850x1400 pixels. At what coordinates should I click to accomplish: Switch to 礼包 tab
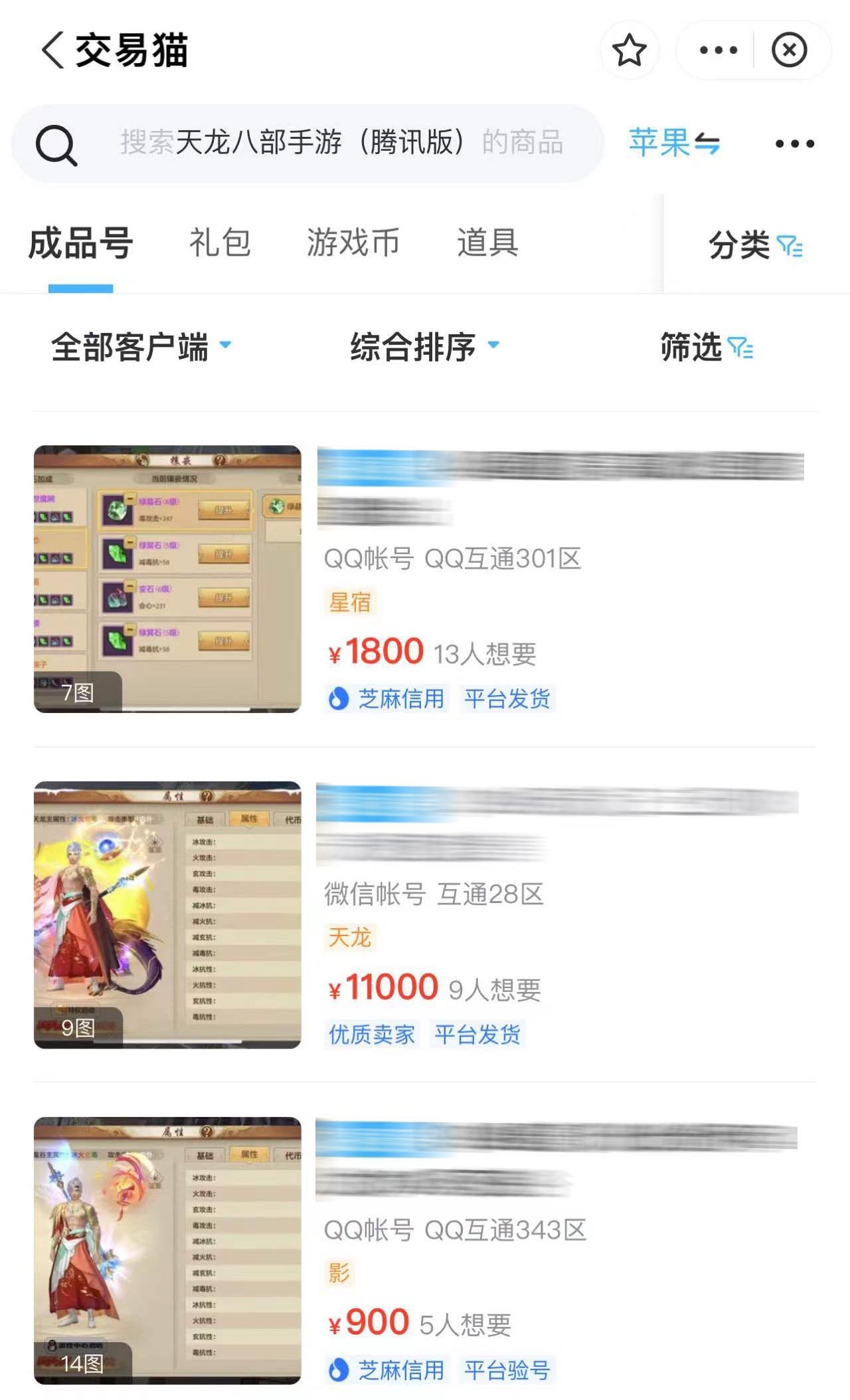pos(220,243)
